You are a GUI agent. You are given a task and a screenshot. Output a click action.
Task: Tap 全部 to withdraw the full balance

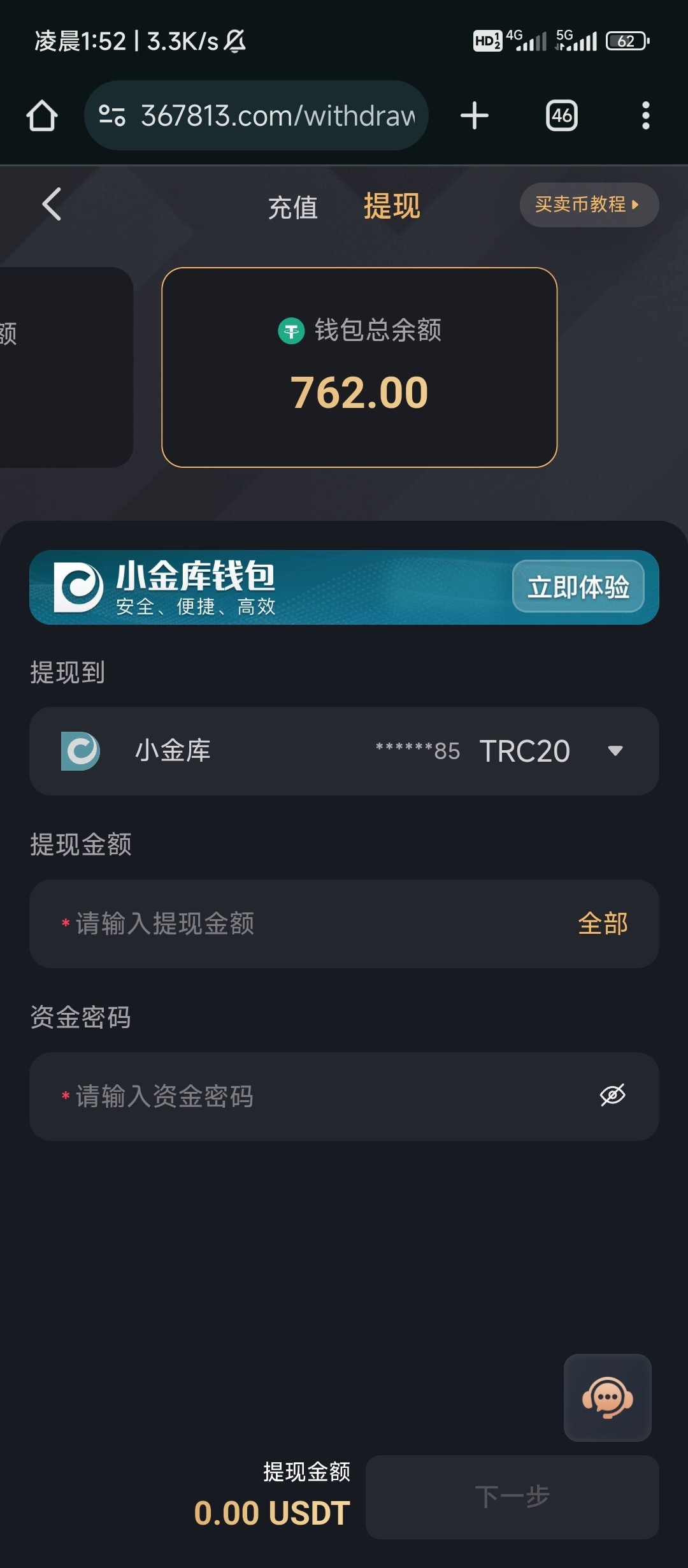point(603,924)
